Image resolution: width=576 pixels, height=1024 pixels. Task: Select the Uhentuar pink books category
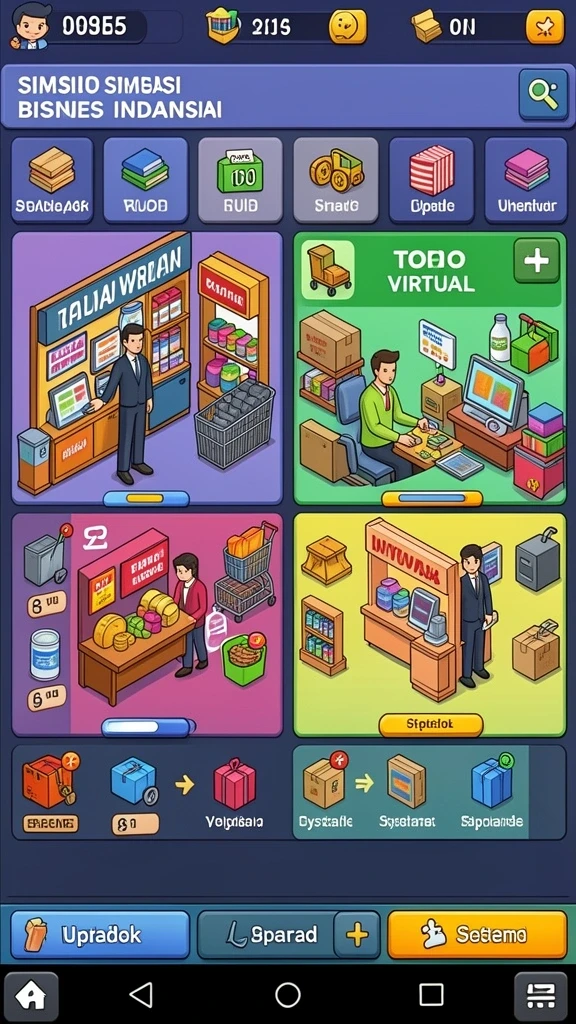pos(526,180)
